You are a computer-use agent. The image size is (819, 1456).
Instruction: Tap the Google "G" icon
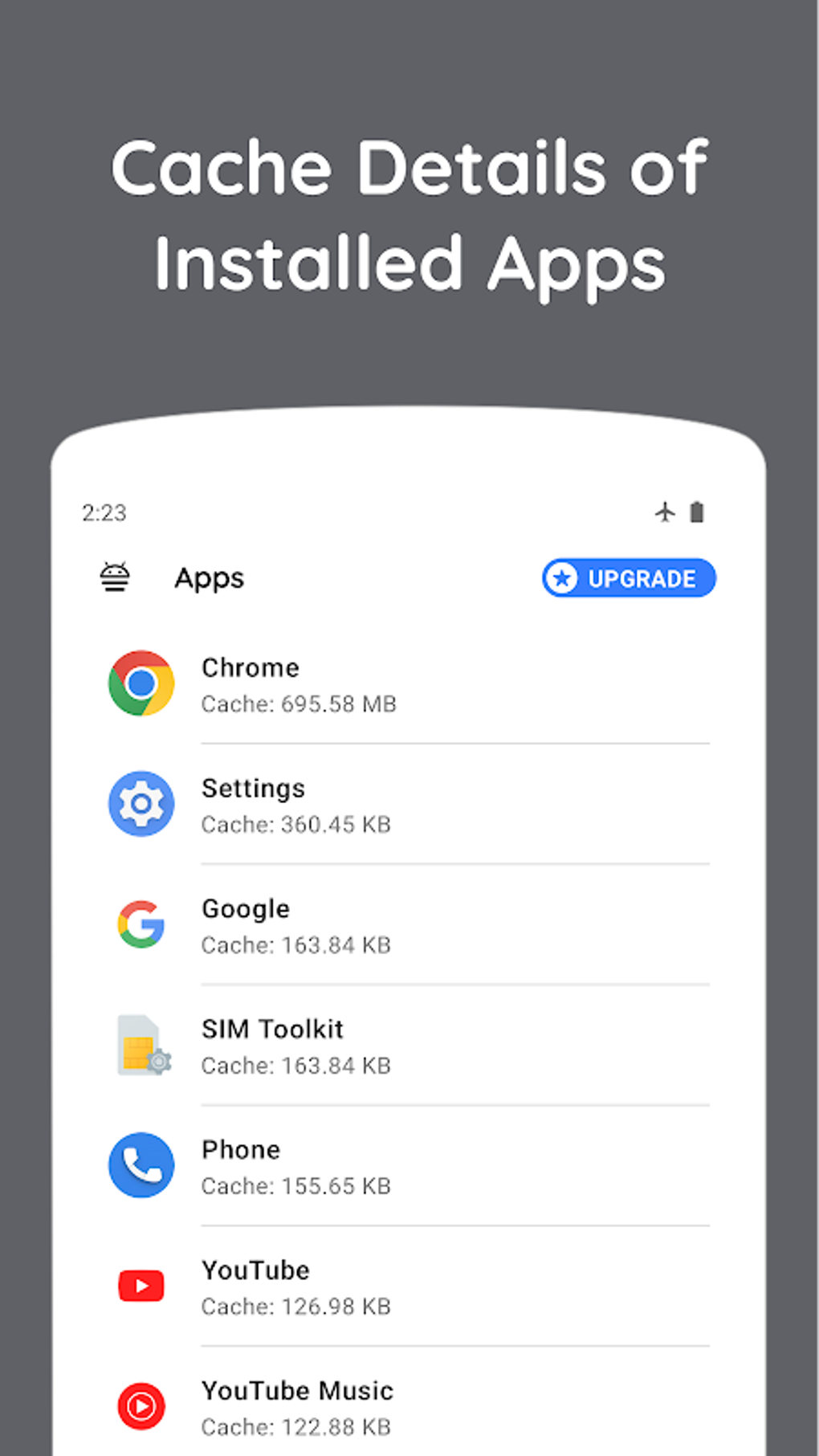(x=141, y=924)
